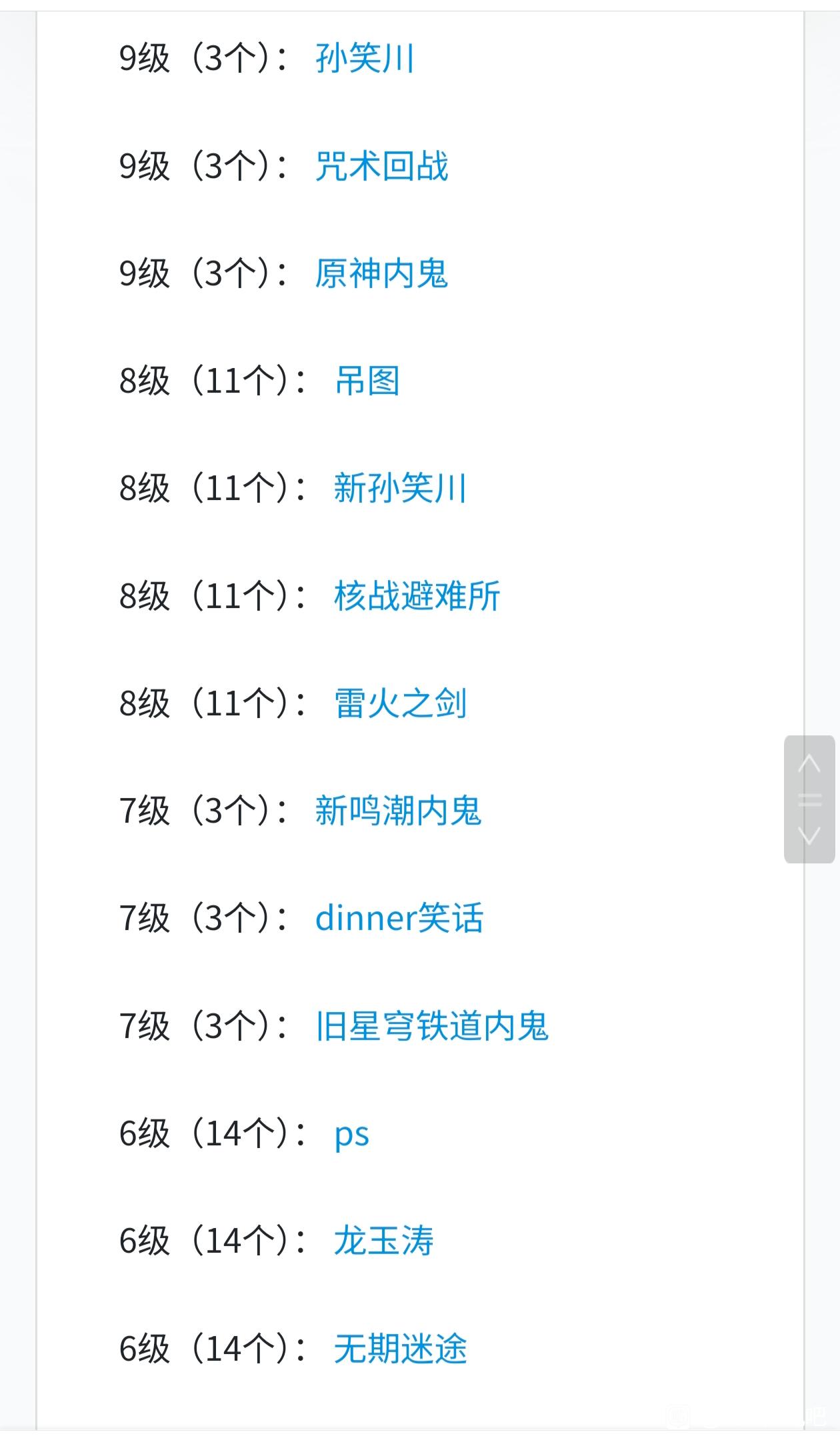The width and height of the screenshot is (840, 1440).
Task: Open the 龙玉涛 link
Action: pyautogui.click(x=383, y=1241)
